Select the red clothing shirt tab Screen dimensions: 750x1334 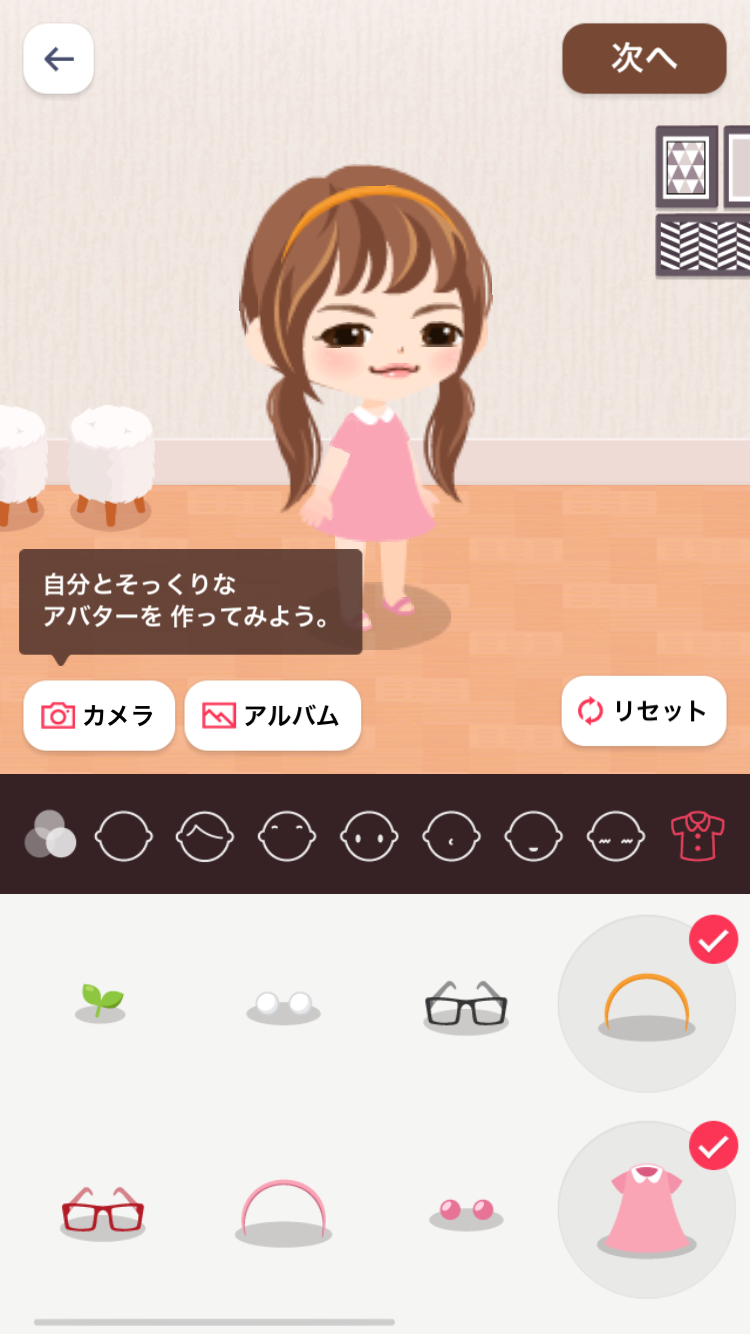click(697, 834)
